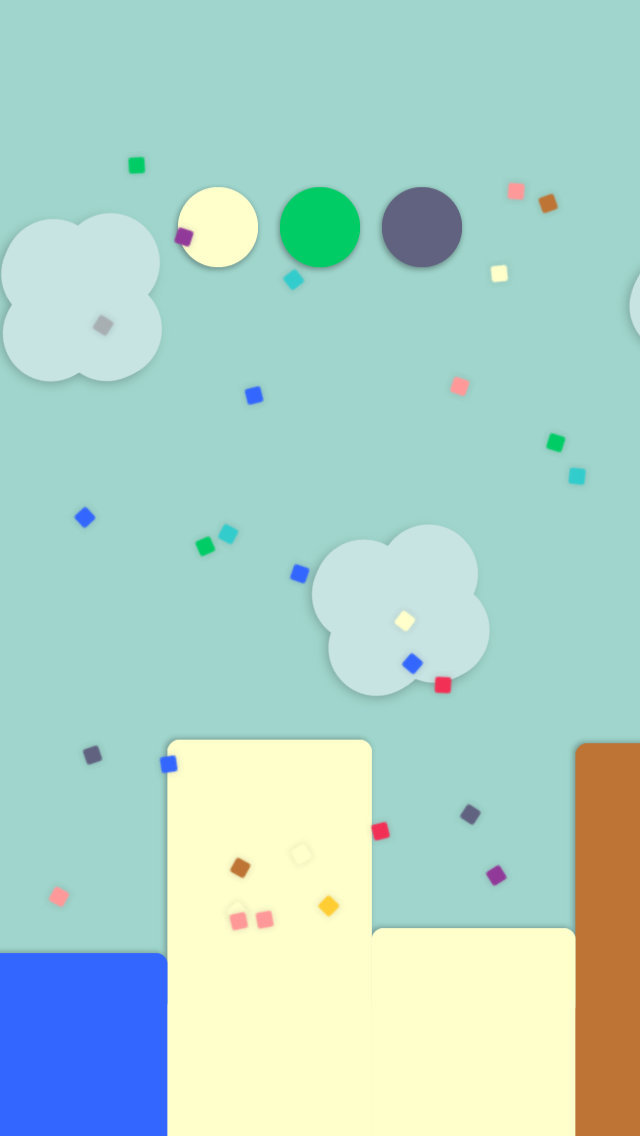Select the dark slate gray circle
The height and width of the screenshot is (1136, 640).
tap(422, 227)
